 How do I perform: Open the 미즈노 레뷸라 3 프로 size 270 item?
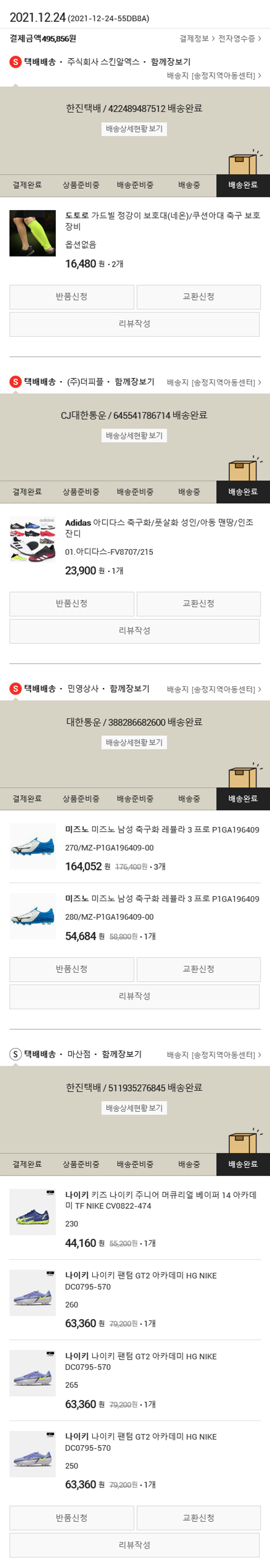pyautogui.click(x=162, y=830)
